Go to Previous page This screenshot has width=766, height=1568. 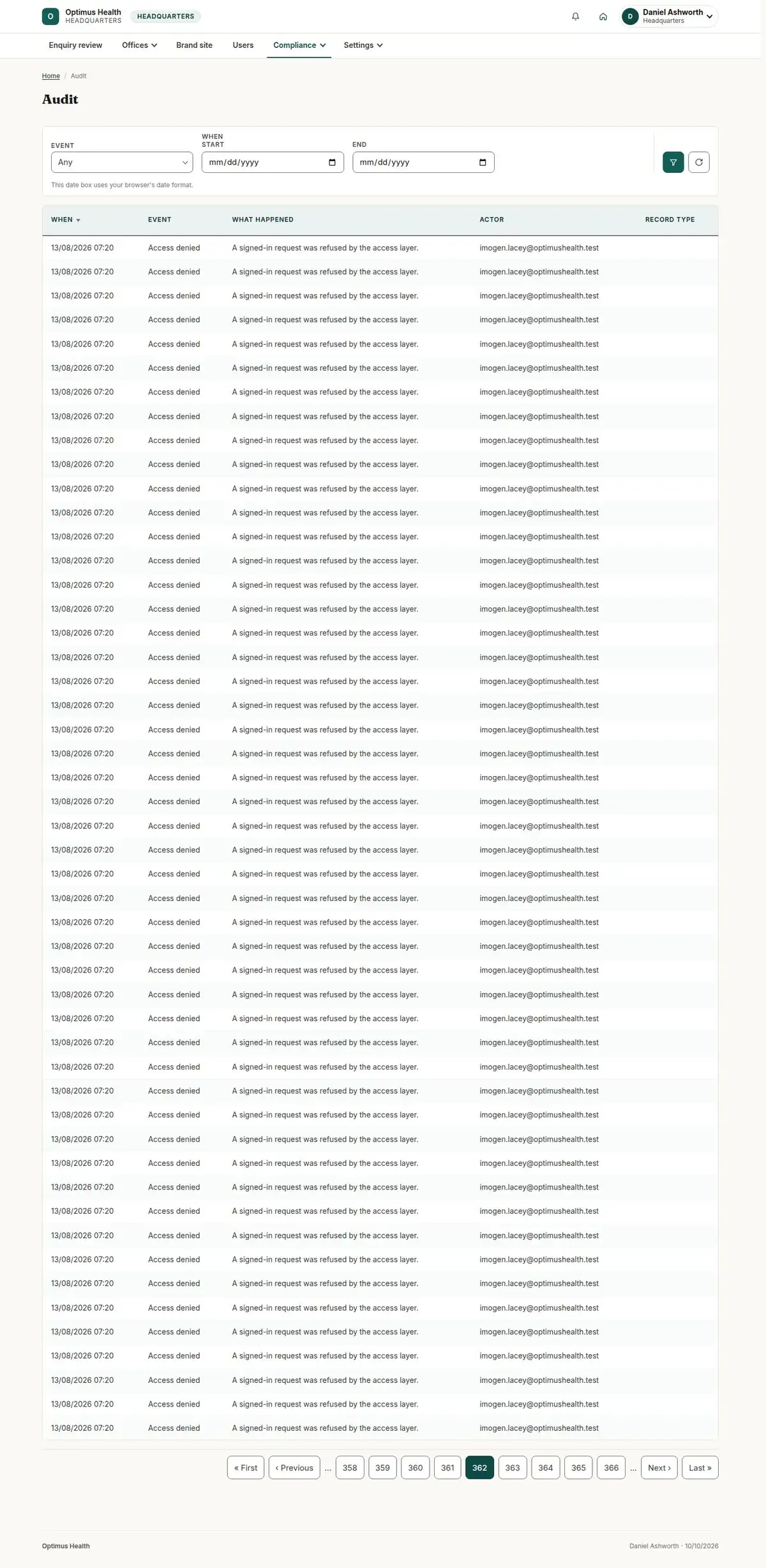point(294,1467)
